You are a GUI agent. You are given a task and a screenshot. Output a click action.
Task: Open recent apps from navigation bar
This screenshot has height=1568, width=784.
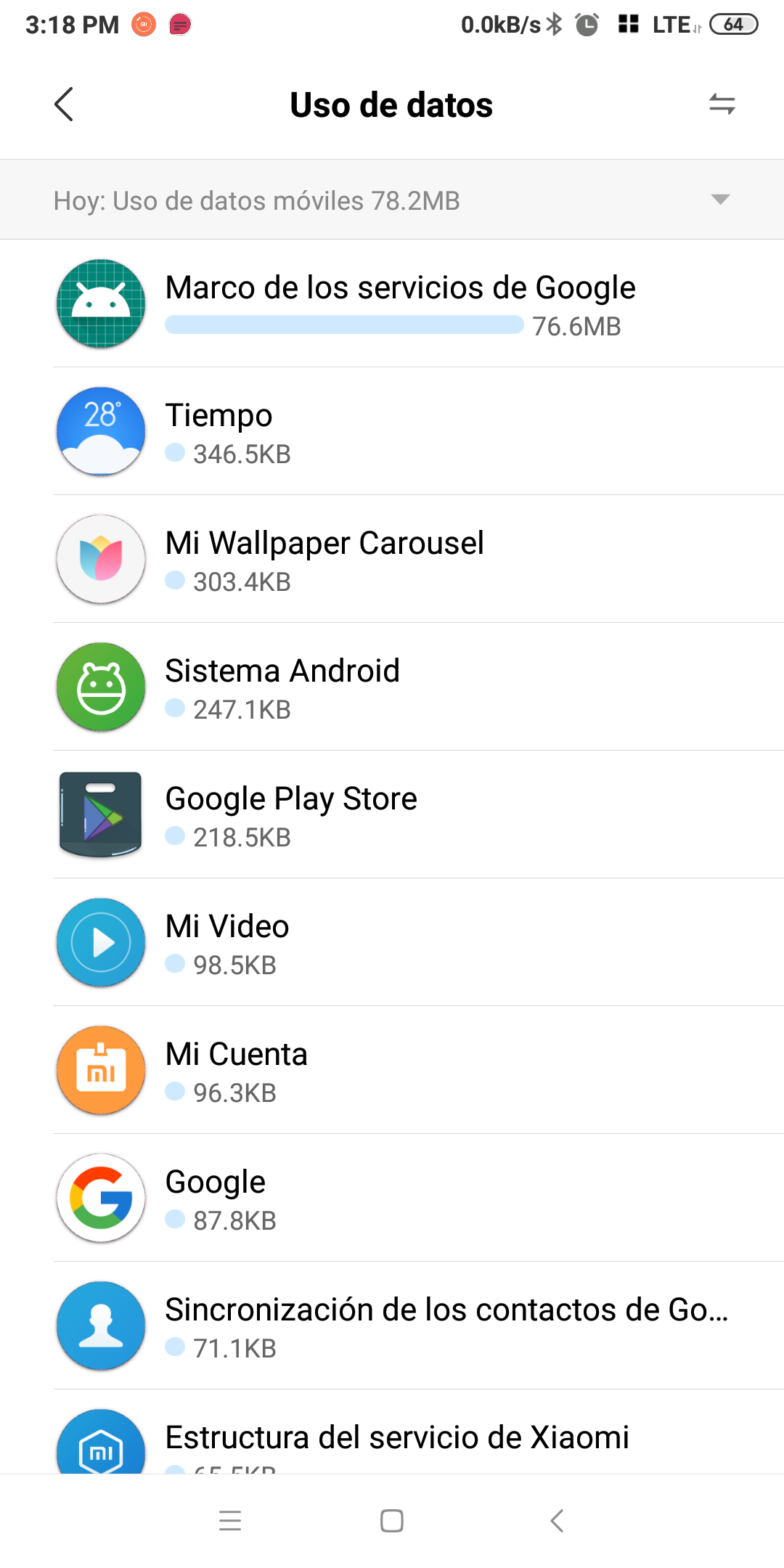pyautogui.click(x=230, y=1520)
